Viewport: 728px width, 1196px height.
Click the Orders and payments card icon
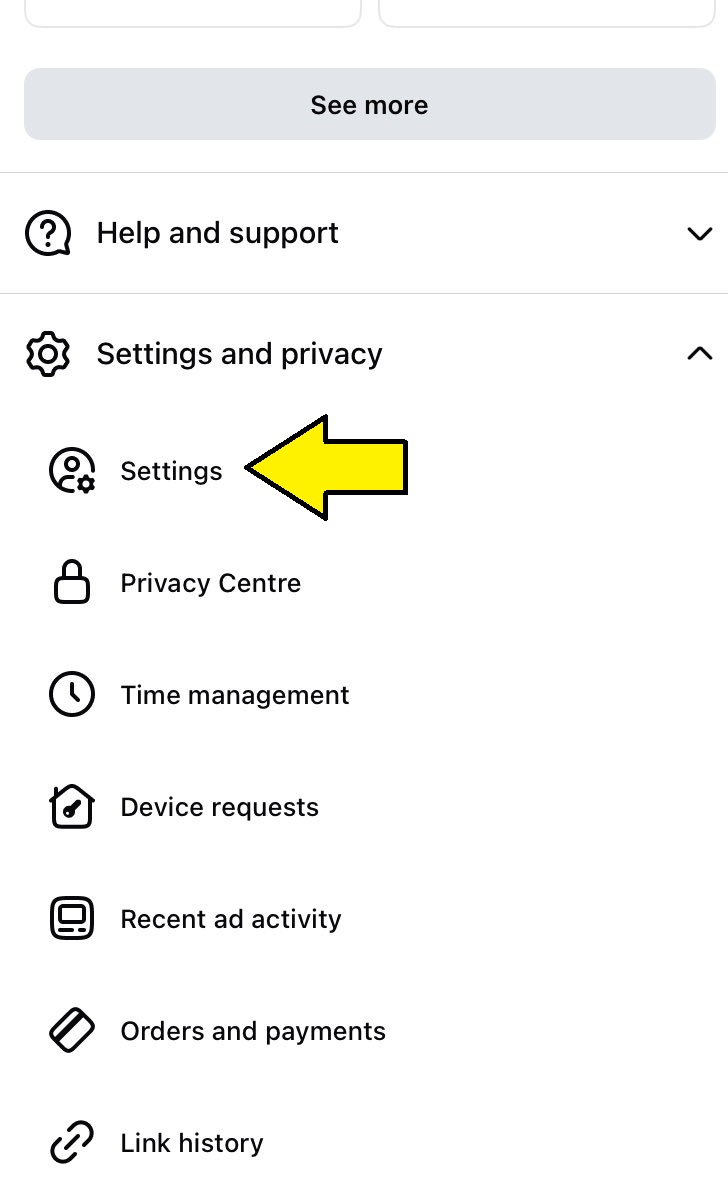70,1030
